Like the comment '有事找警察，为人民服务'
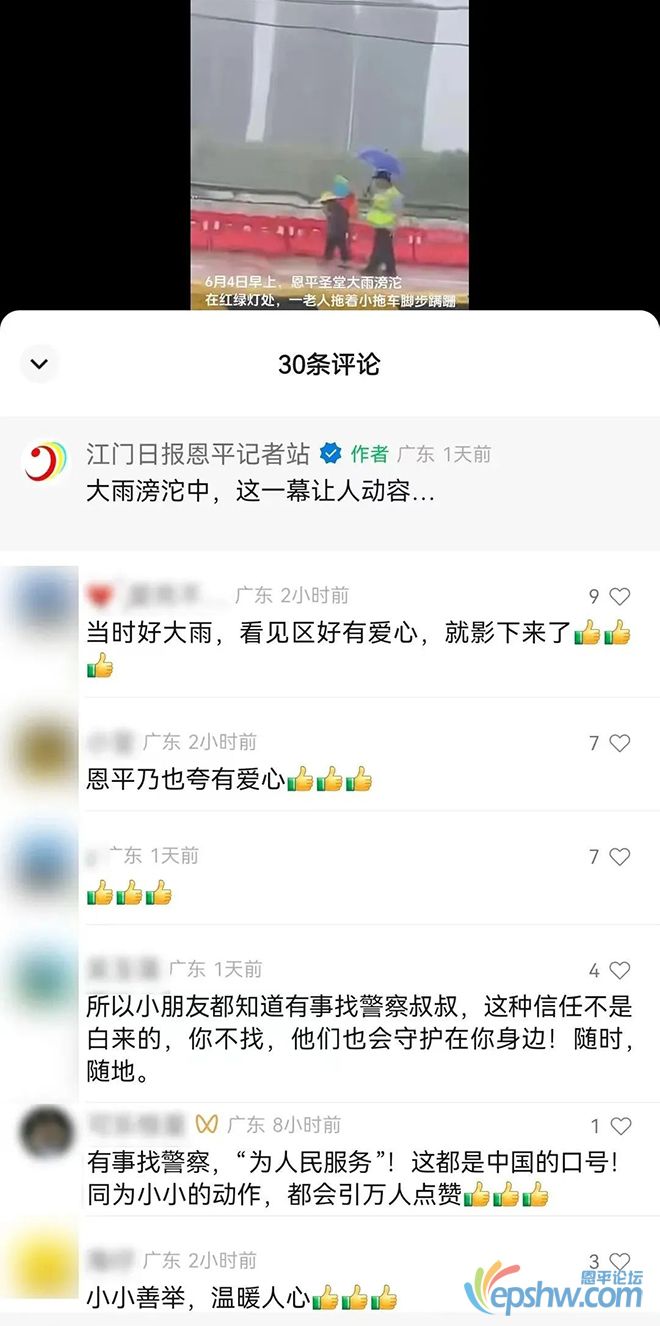Image resolution: width=660 pixels, height=1326 pixels. coord(621,1126)
